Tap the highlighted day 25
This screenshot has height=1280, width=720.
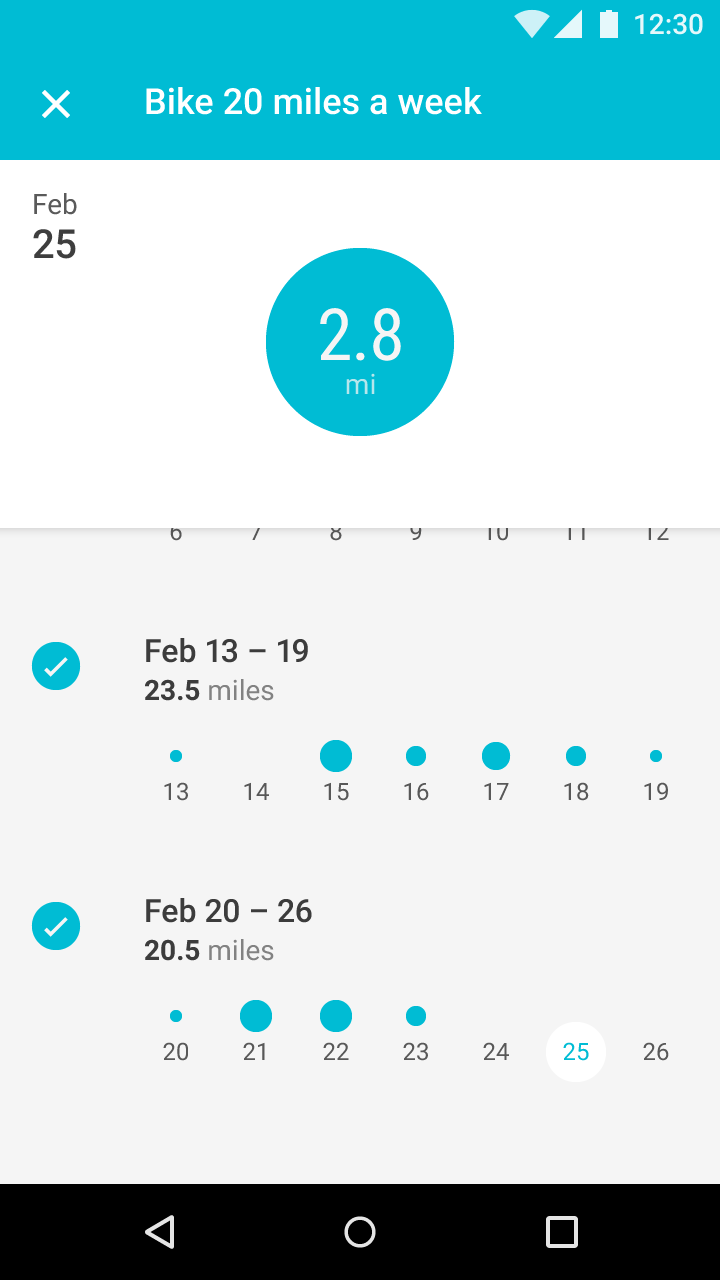[576, 1051]
